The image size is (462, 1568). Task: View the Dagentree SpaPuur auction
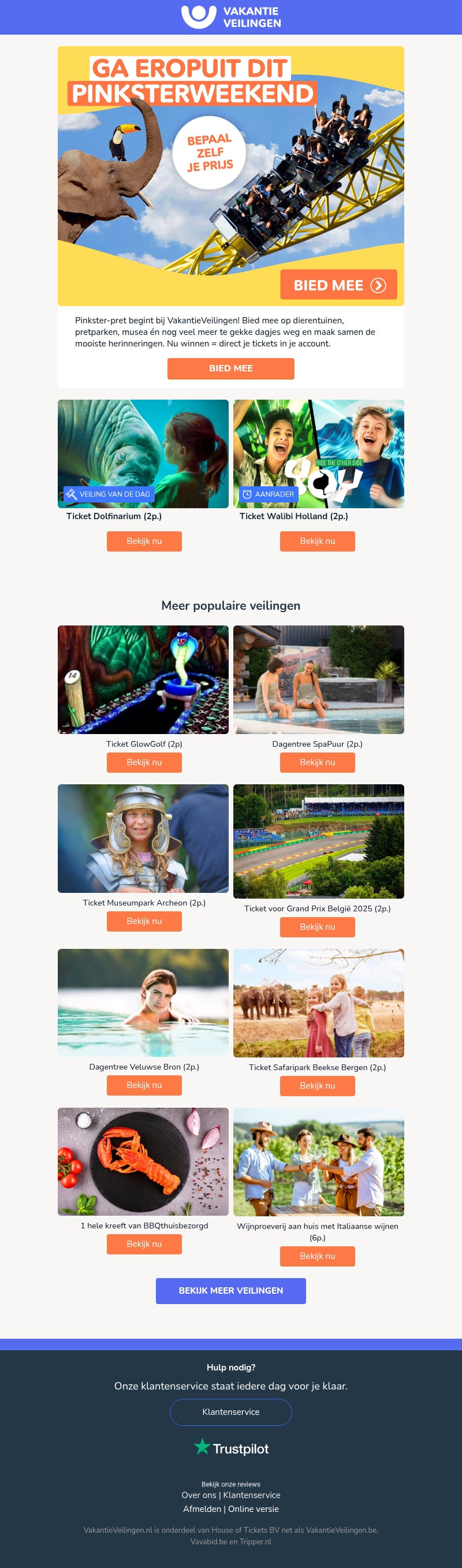point(317,762)
